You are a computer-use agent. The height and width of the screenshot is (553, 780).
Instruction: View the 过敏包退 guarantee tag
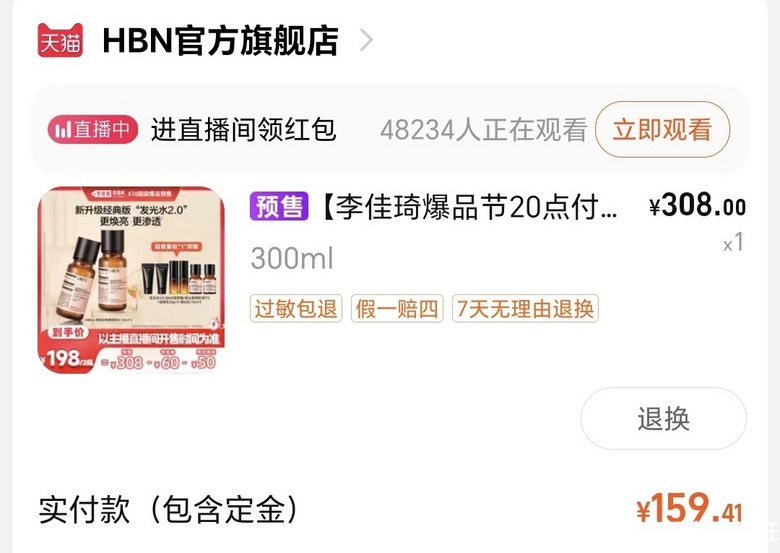coord(296,308)
